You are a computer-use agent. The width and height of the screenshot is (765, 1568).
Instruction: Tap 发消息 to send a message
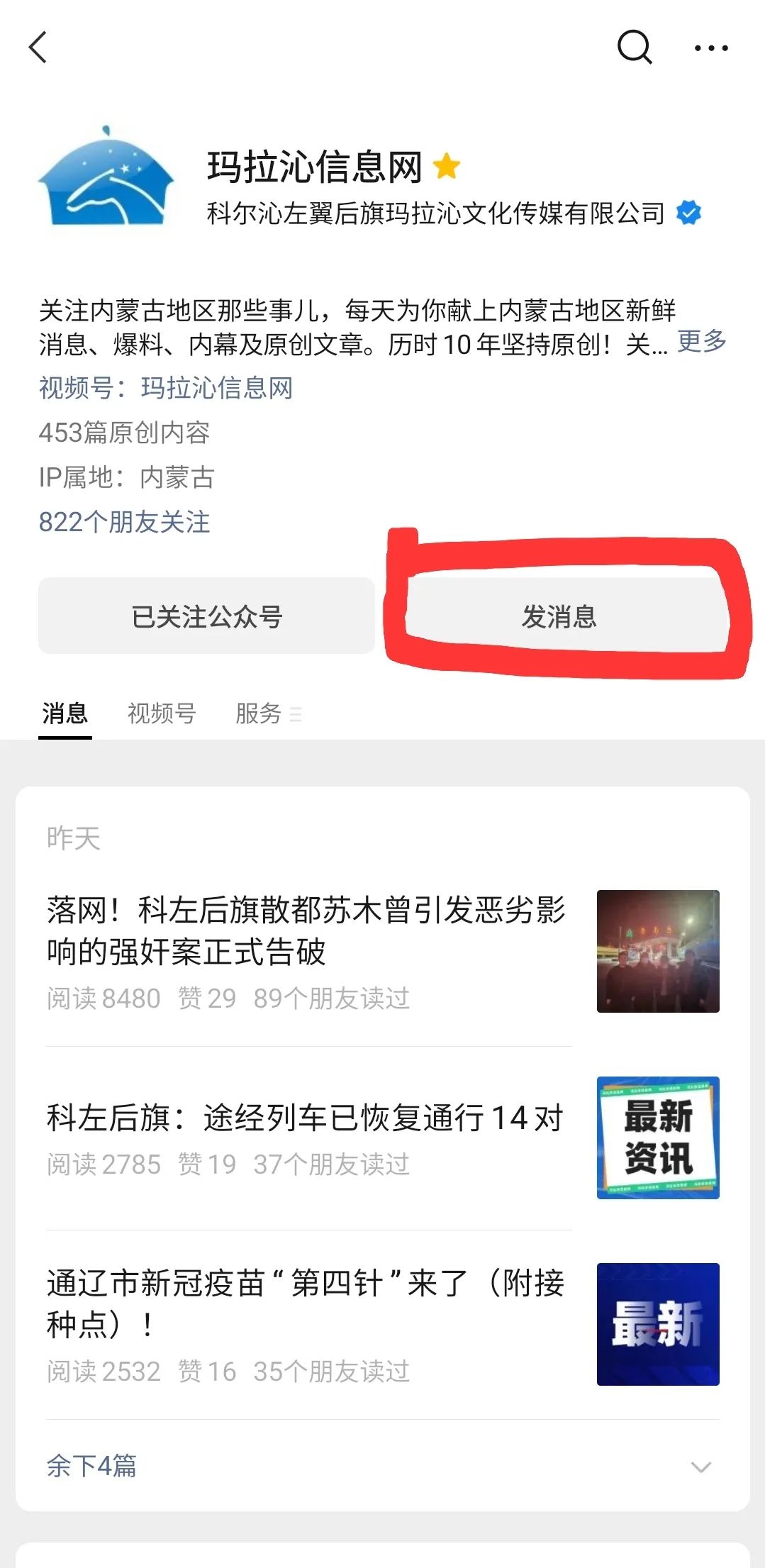click(560, 616)
